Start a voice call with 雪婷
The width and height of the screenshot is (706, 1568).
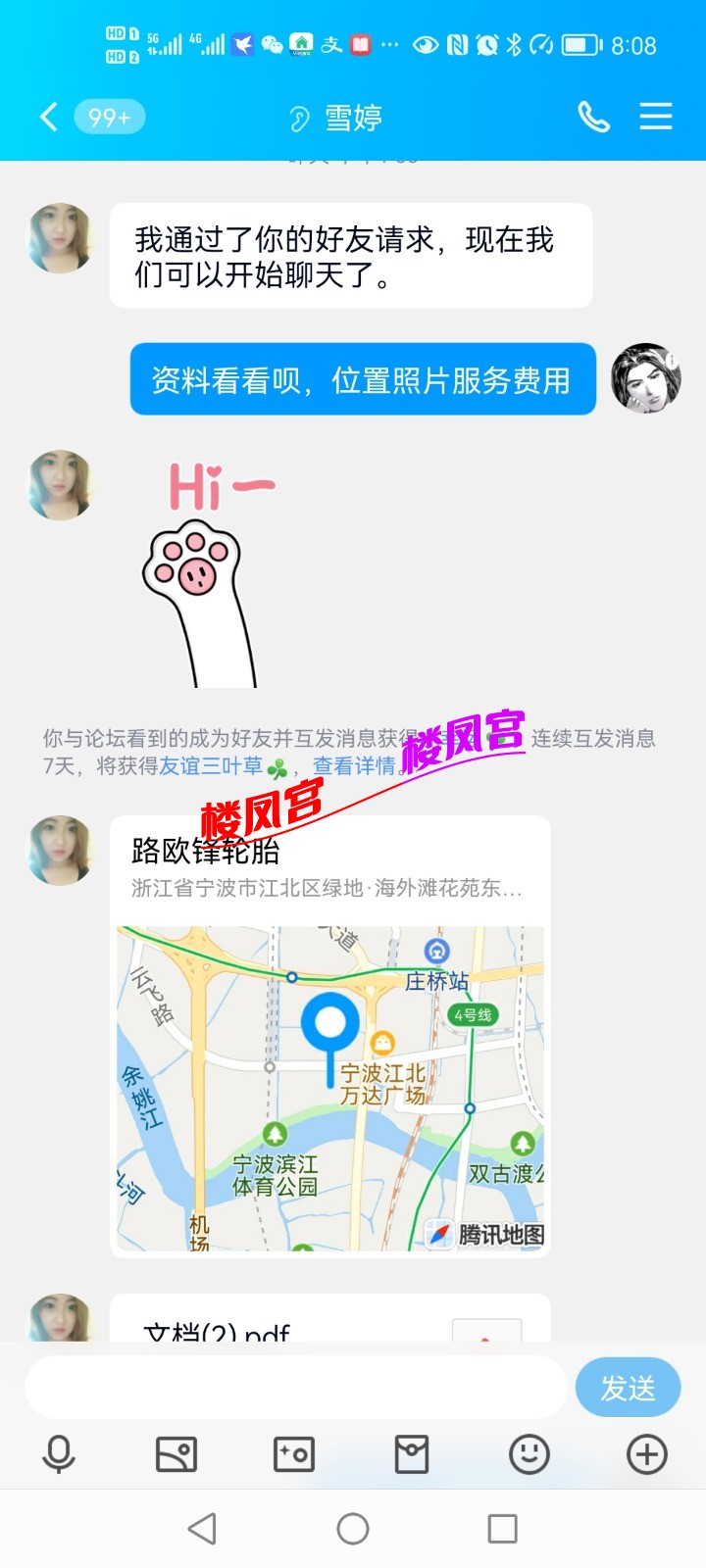coord(593,117)
